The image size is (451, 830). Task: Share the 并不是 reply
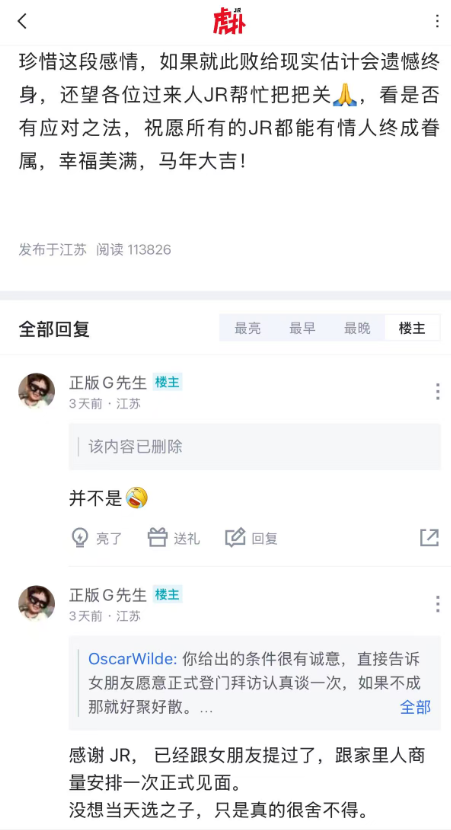pos(429,538)
